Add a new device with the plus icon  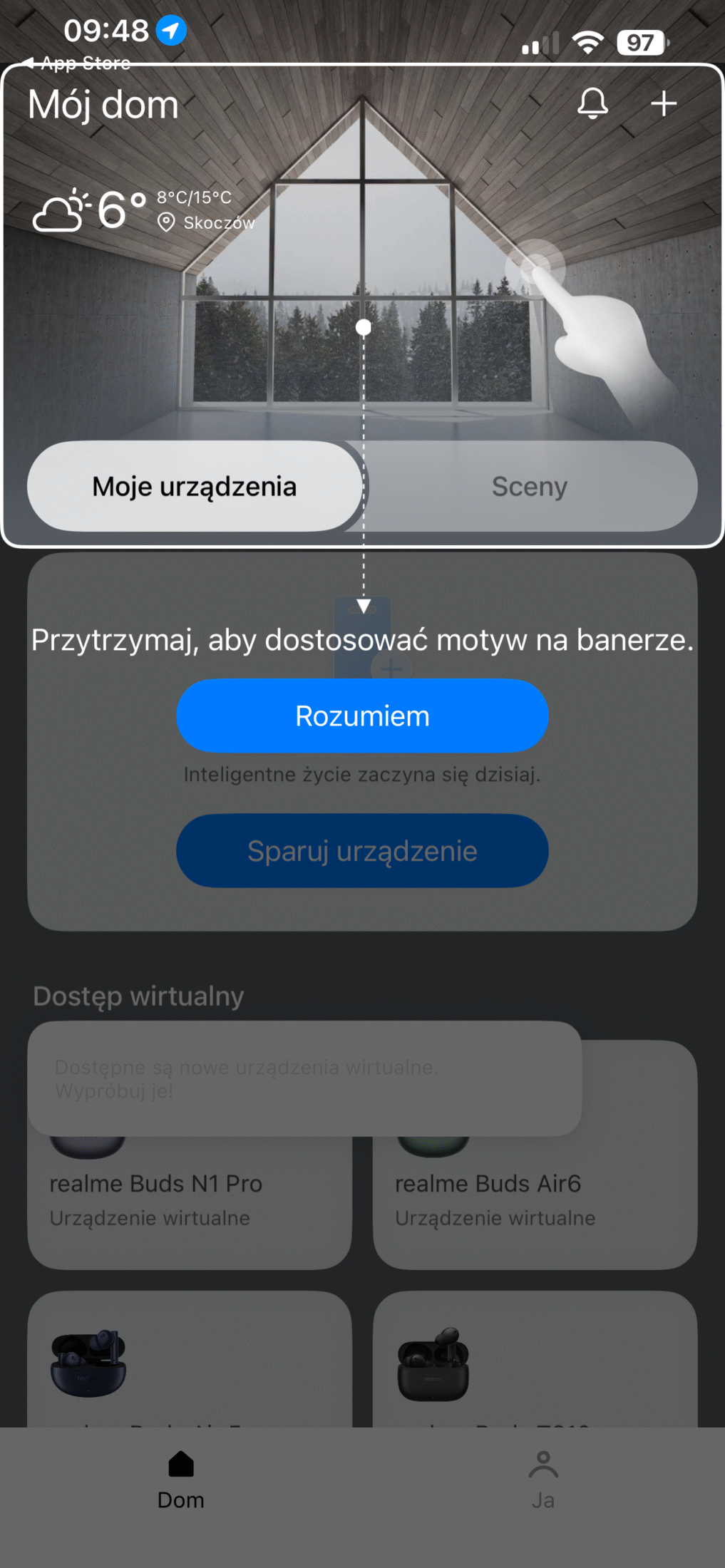point(663,103)
